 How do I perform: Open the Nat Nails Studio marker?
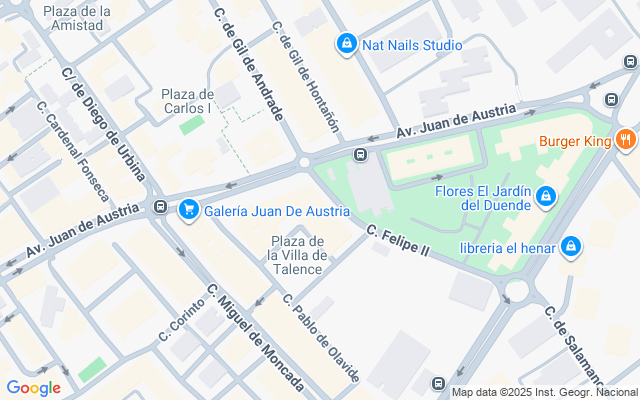click(346, 44)
